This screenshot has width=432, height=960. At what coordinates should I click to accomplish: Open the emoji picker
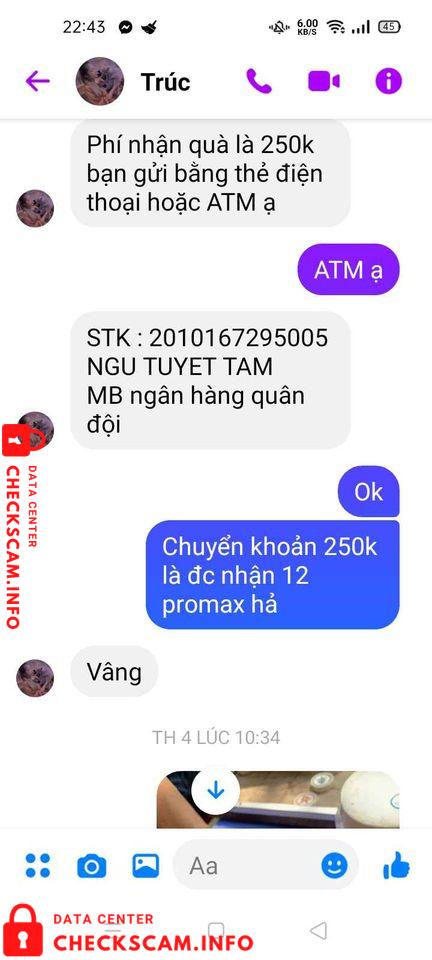pos(334,866)
